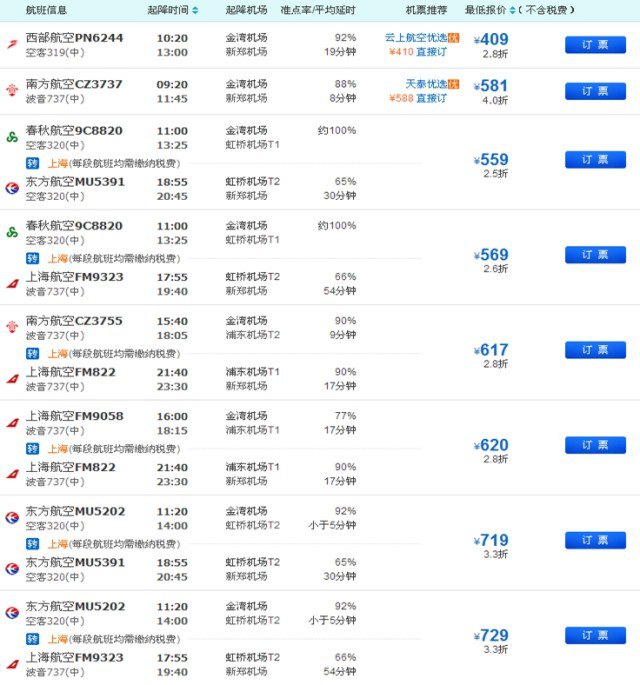640x685 pixels.
Task: Tap 订票 for the ¥409 西部航空PN6244 flight
Action: [595, 45]
